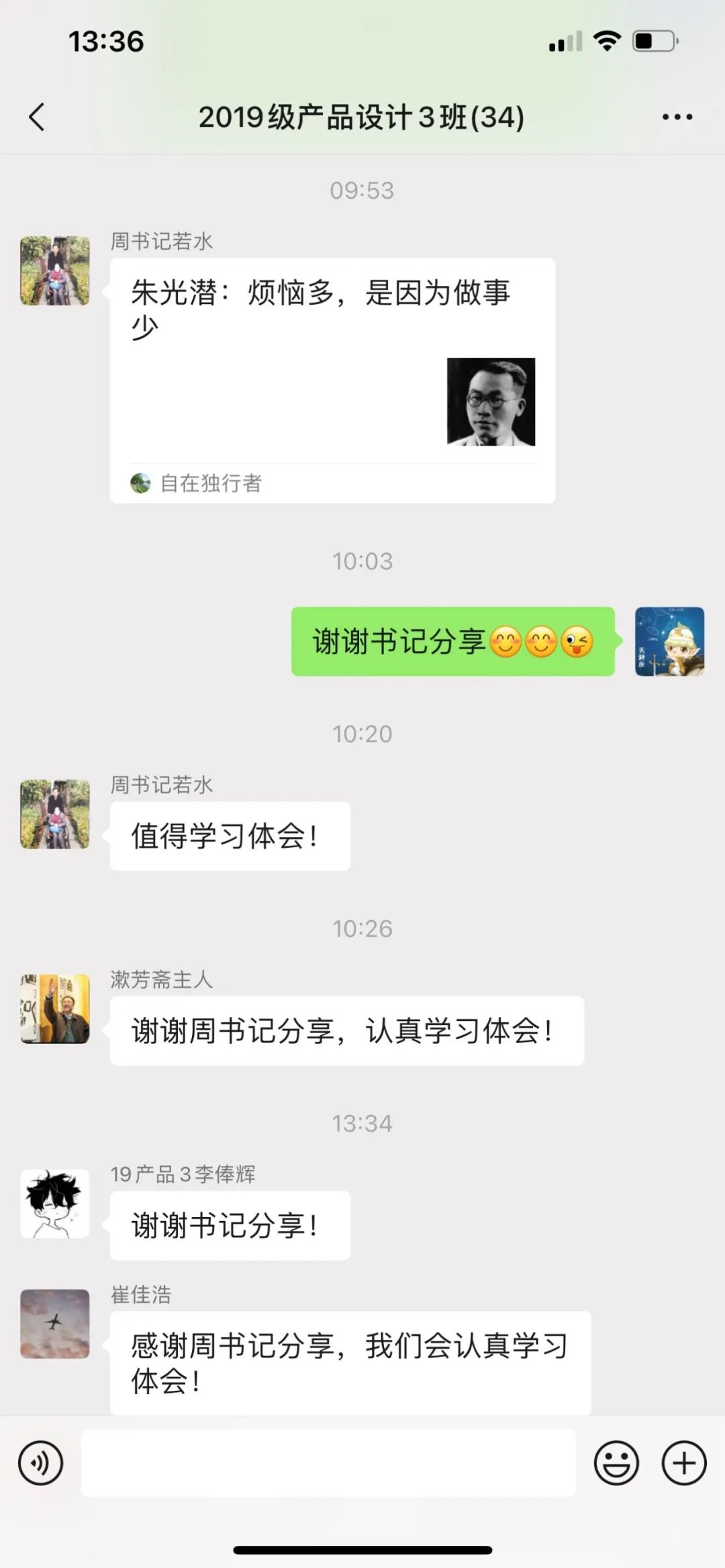Image resolution: width=725 pixels, height=1568 pixels.
Task: Switch to voice message input
Action: [41, 1463]
